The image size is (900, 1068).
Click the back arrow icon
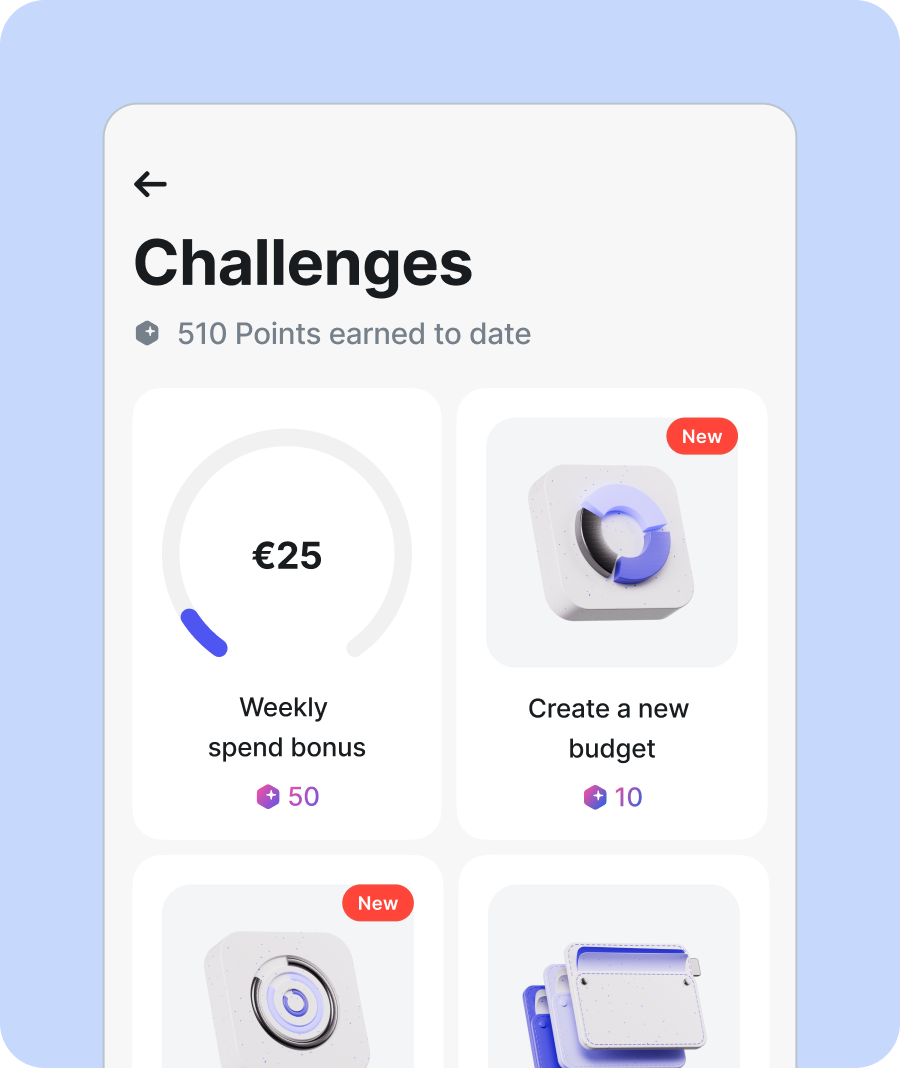pyautogui.click(x=150, y=184)
